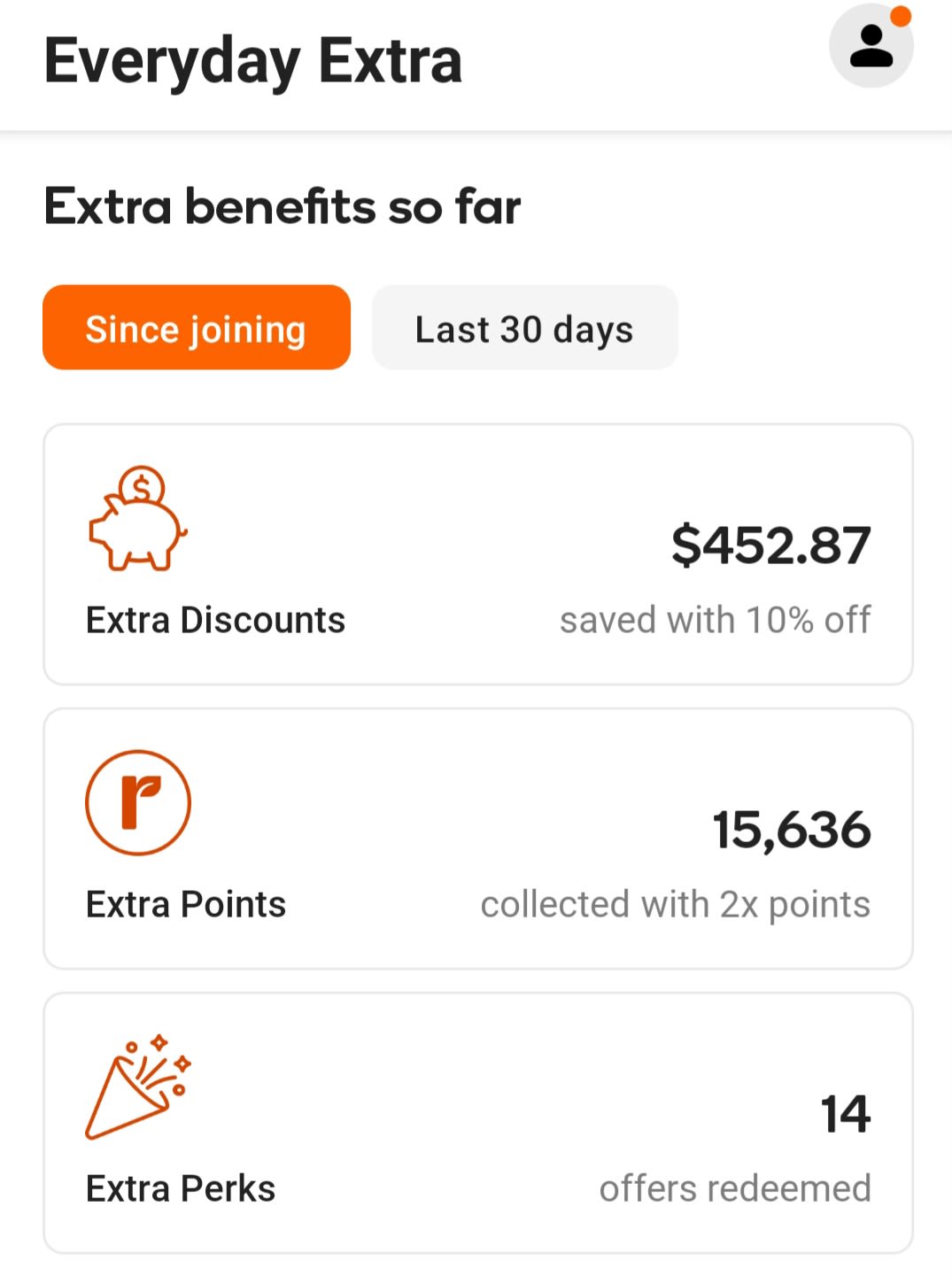Tap the notification dot on the avatar

[902, 15]
